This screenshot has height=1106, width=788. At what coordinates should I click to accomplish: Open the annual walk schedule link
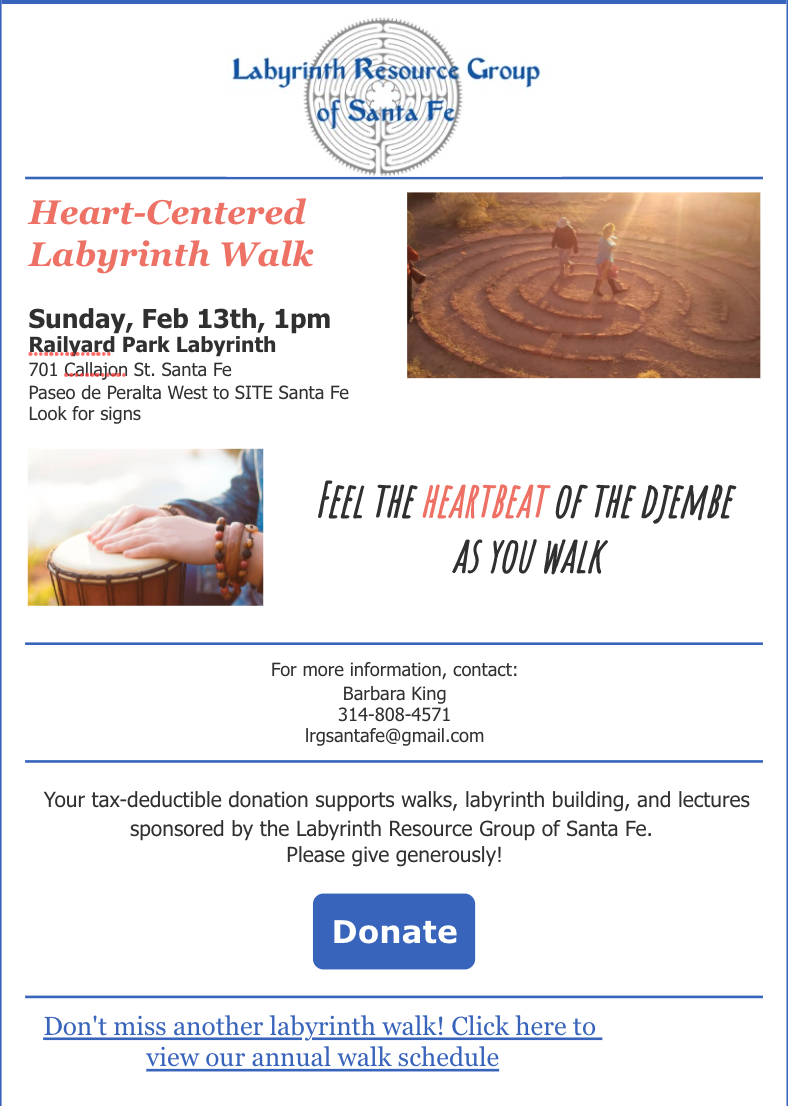pyautogui.click(x=322, y=1041)
